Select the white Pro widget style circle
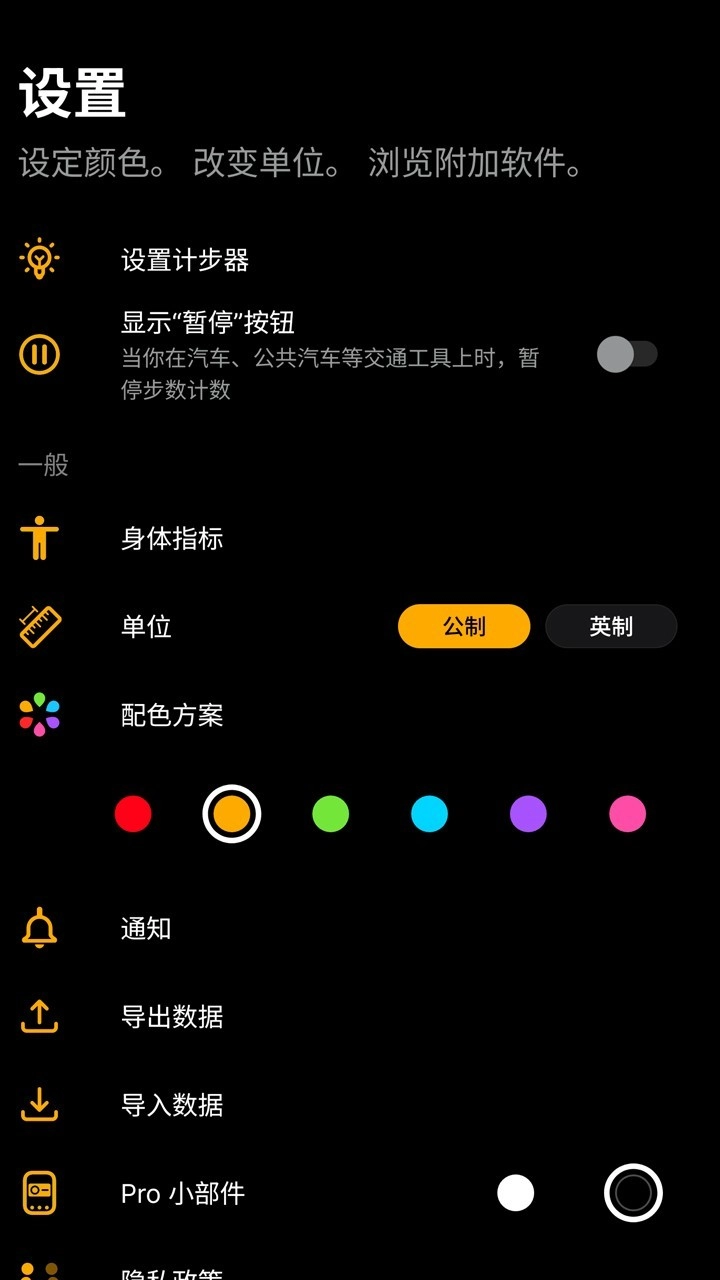 coord(517,1193)
